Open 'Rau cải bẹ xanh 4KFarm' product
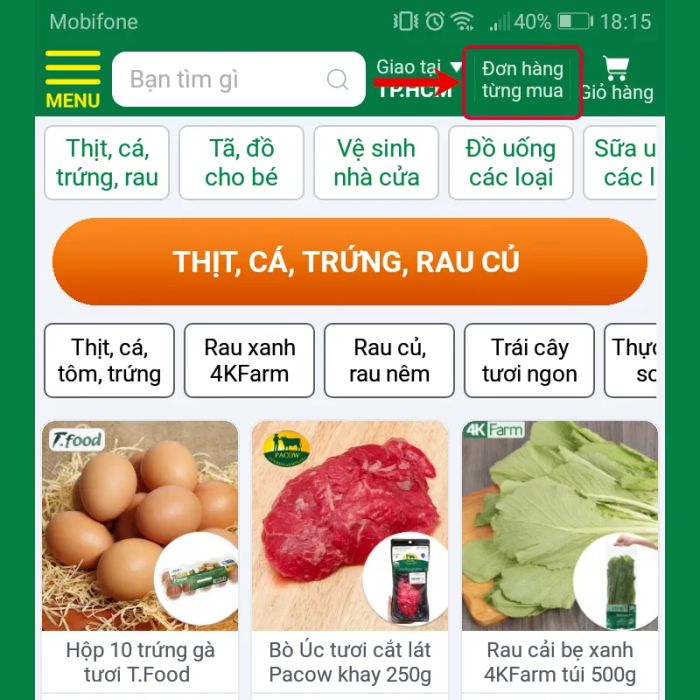Image resolution: width=700 pixels, height=700 pixels. click(x=560, y=550)
